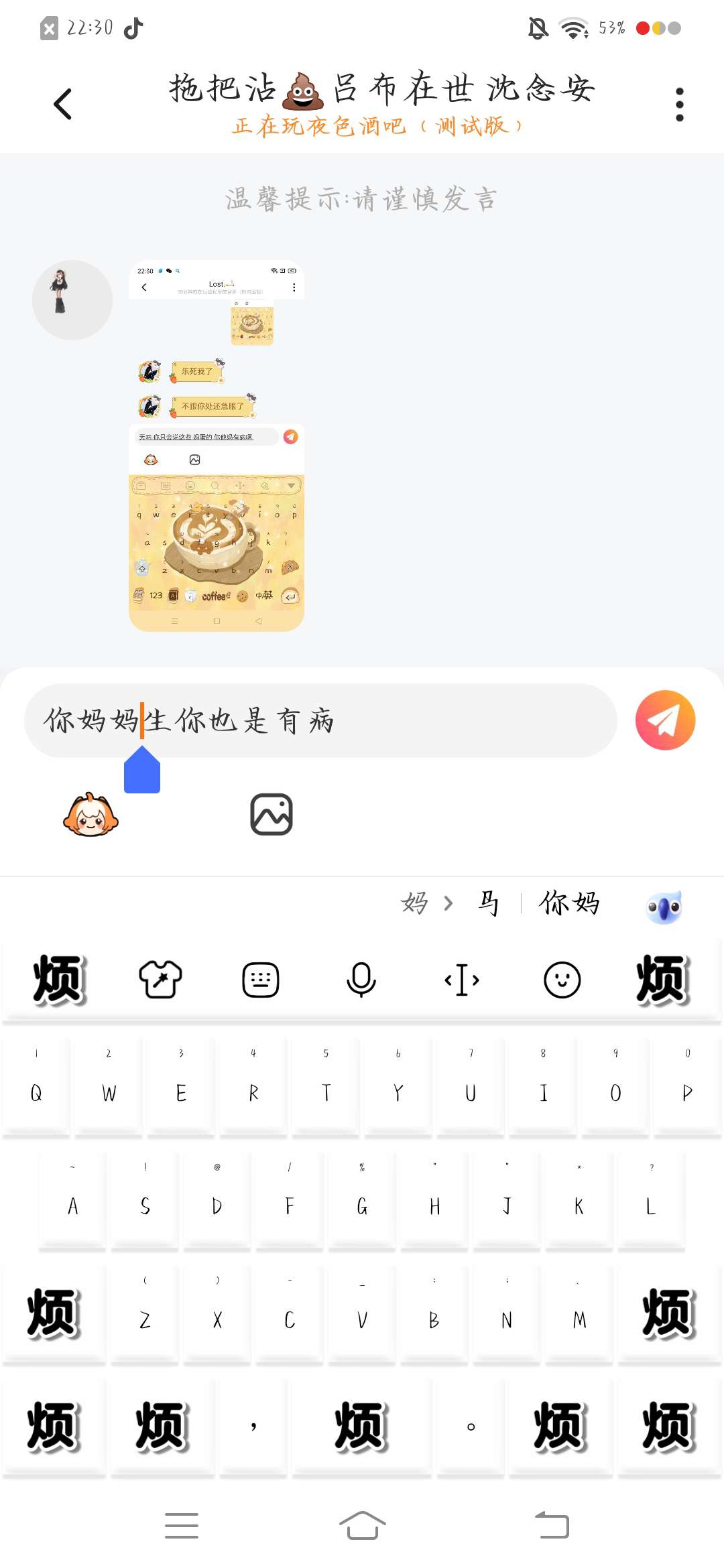Send the typed message
Screen dimensions: 724x1568
[x=665, y=720]
